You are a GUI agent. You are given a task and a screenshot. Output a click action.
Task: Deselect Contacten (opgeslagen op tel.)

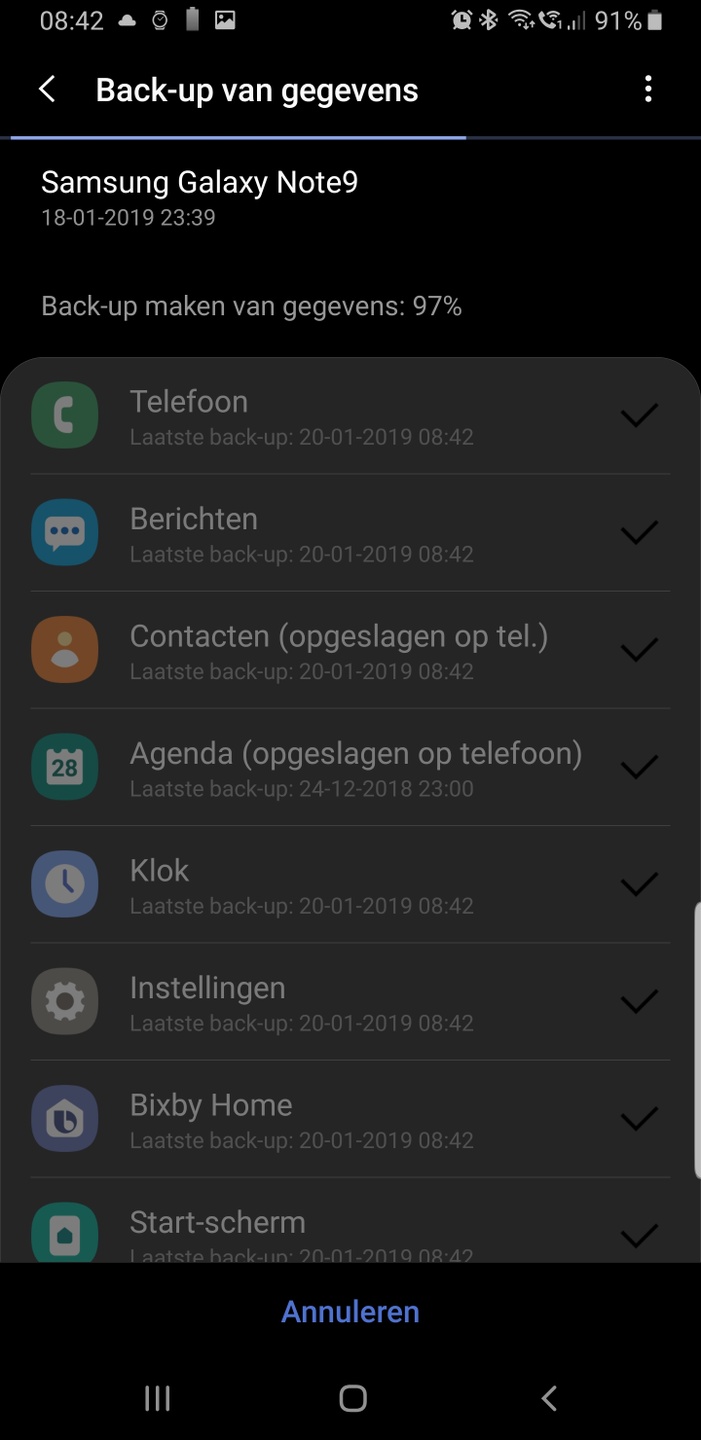click(x=639, y=650)
